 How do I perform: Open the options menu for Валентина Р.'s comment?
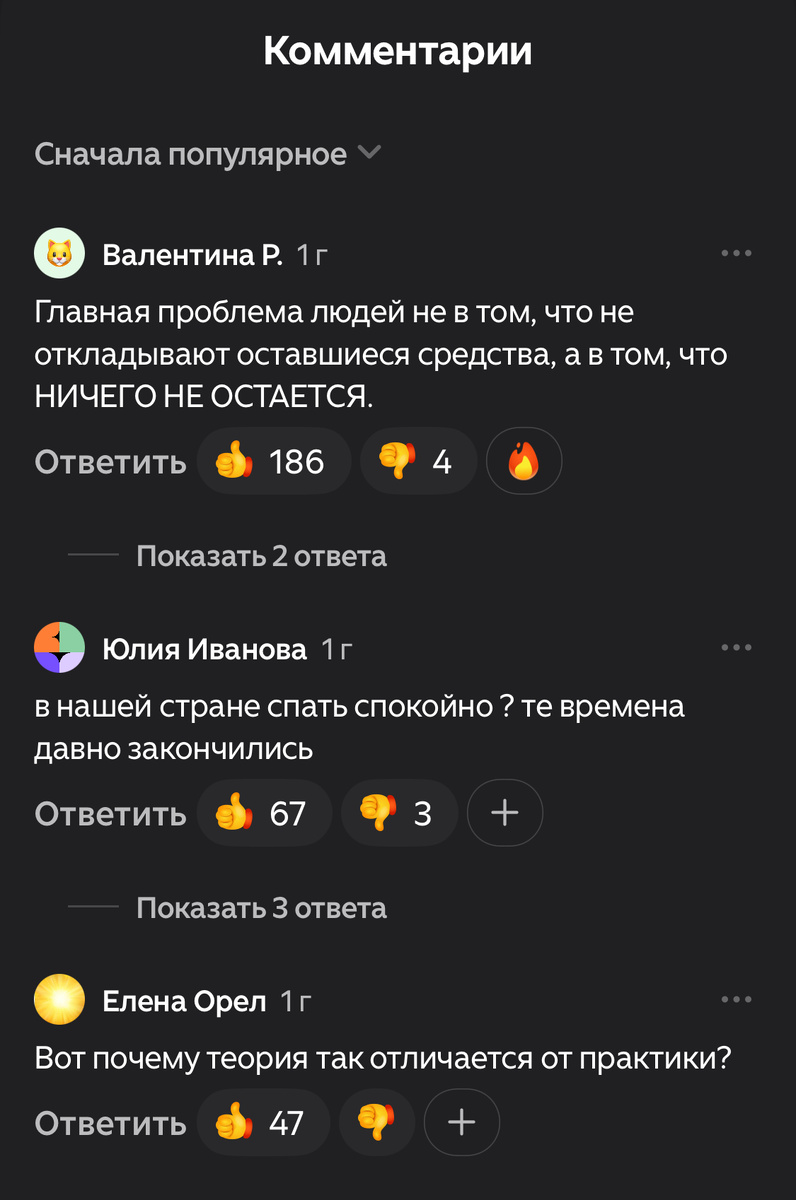(737, 253)
